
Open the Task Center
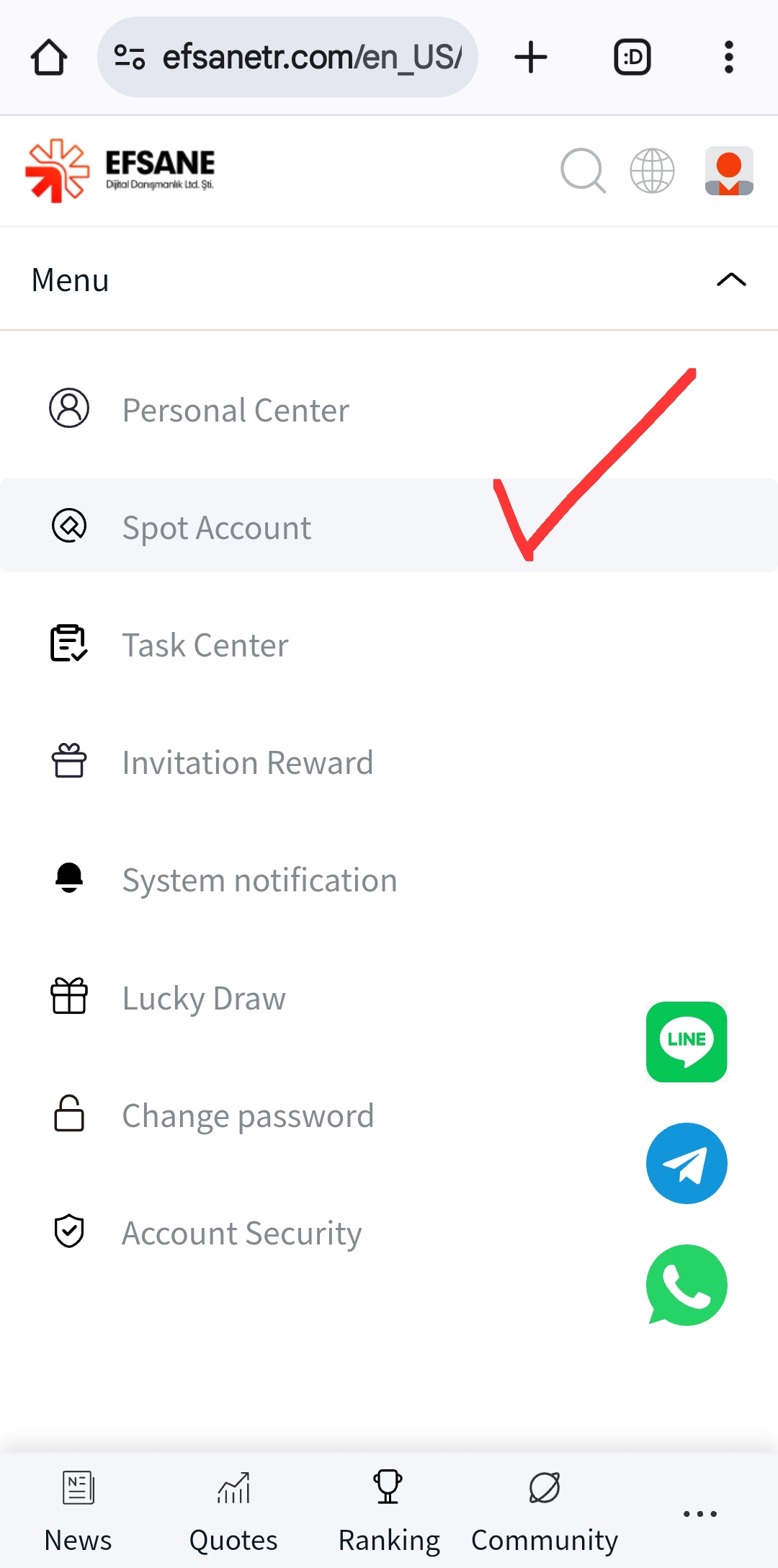(x=205, y=644)
